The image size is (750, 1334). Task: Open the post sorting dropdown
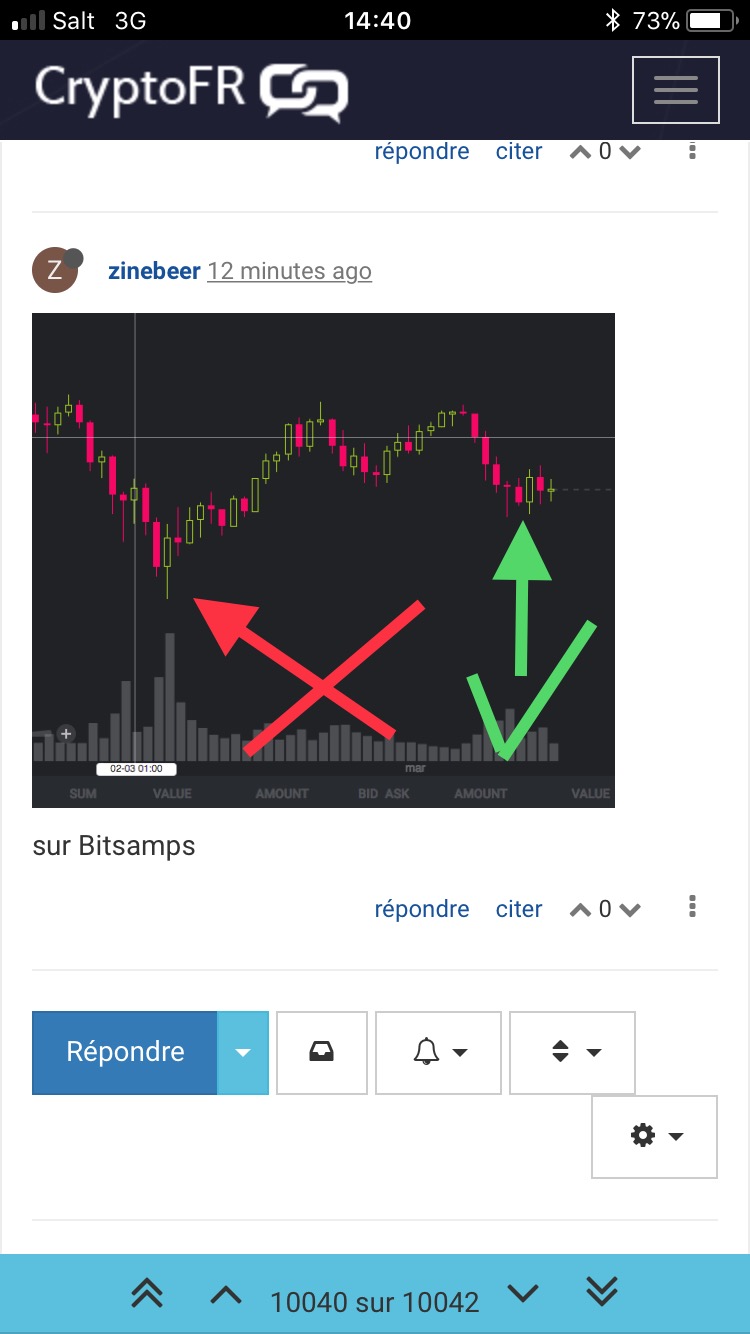[x=572, y=1052]
